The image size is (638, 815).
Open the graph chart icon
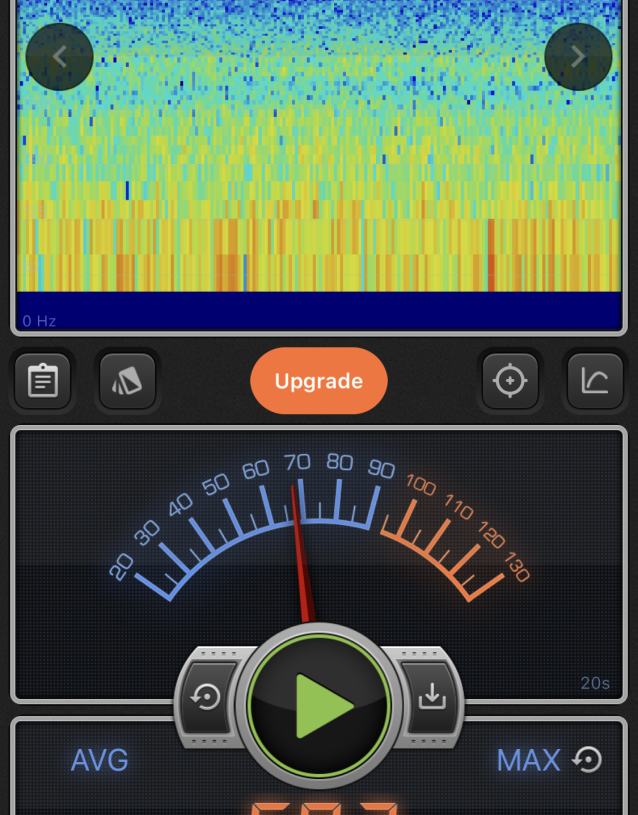[594, 381]
